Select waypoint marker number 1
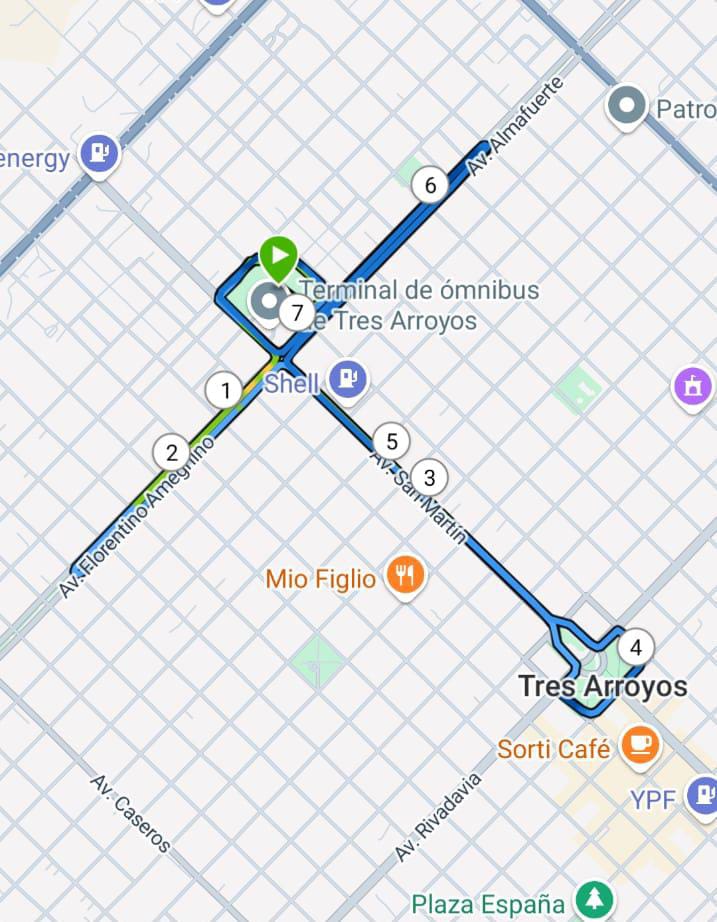The image size is (717, 922). point(225,390)
